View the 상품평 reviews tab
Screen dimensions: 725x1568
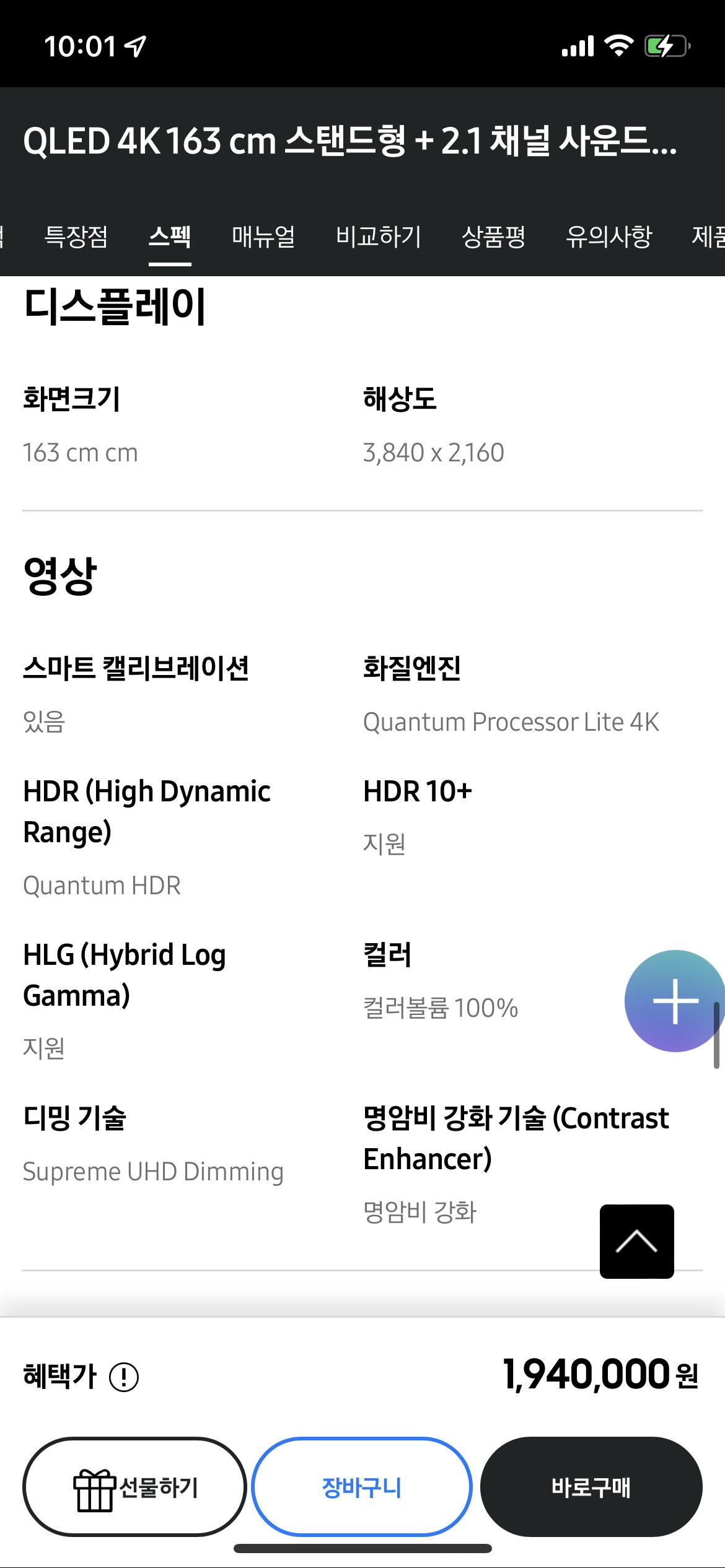[x=493, y=237]
